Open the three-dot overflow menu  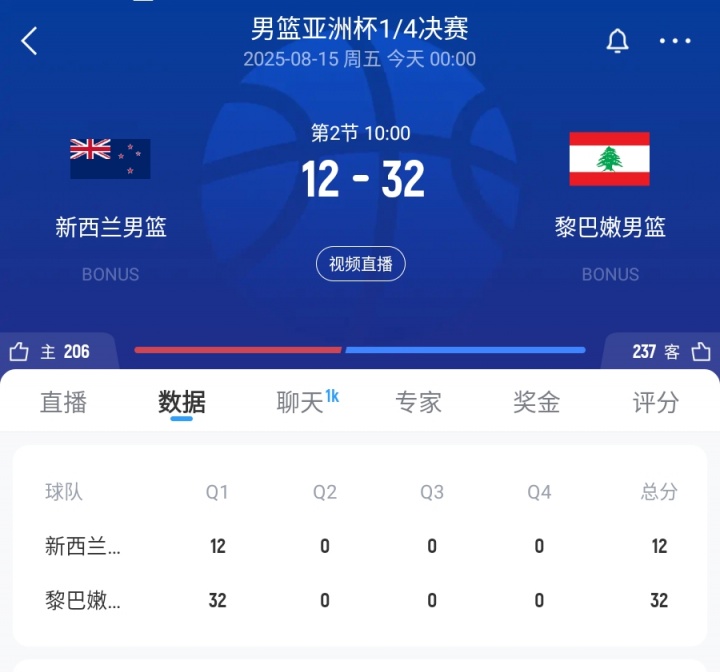click(675, 41)
